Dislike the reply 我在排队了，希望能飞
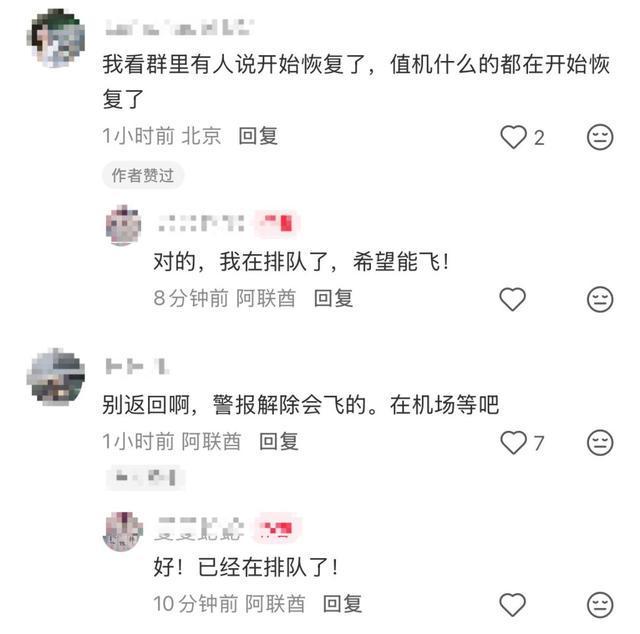 click(600, 298)
